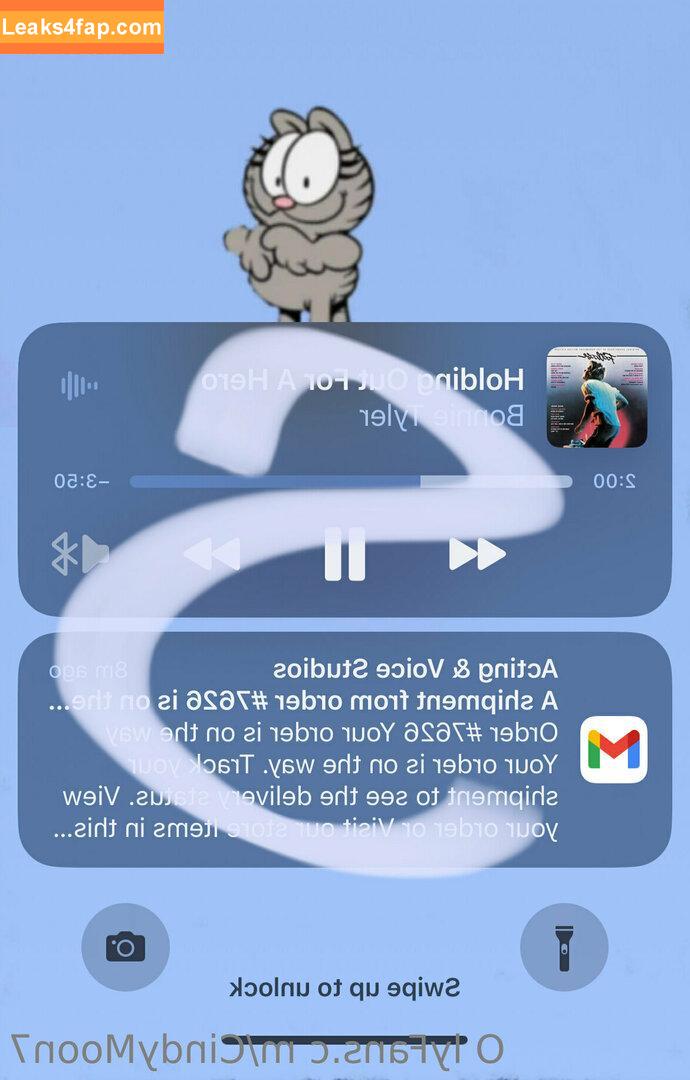Open the Bluetooth audio output picker
This screenshot has width=690, height=1080.
click(x=80, y=553)
